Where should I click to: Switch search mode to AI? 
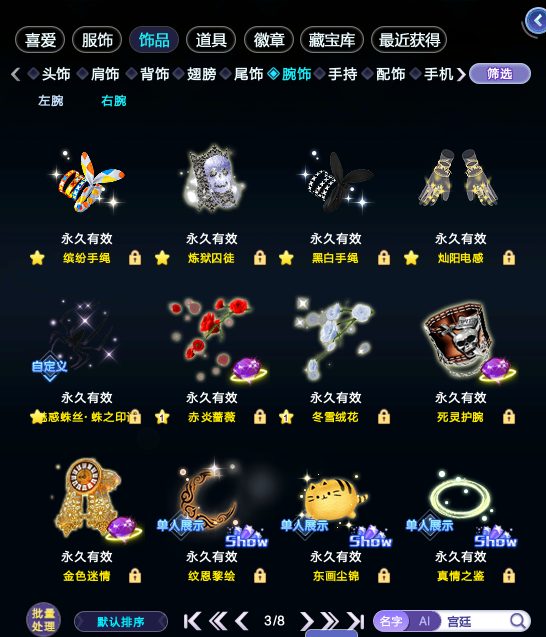tap(425, 621)
